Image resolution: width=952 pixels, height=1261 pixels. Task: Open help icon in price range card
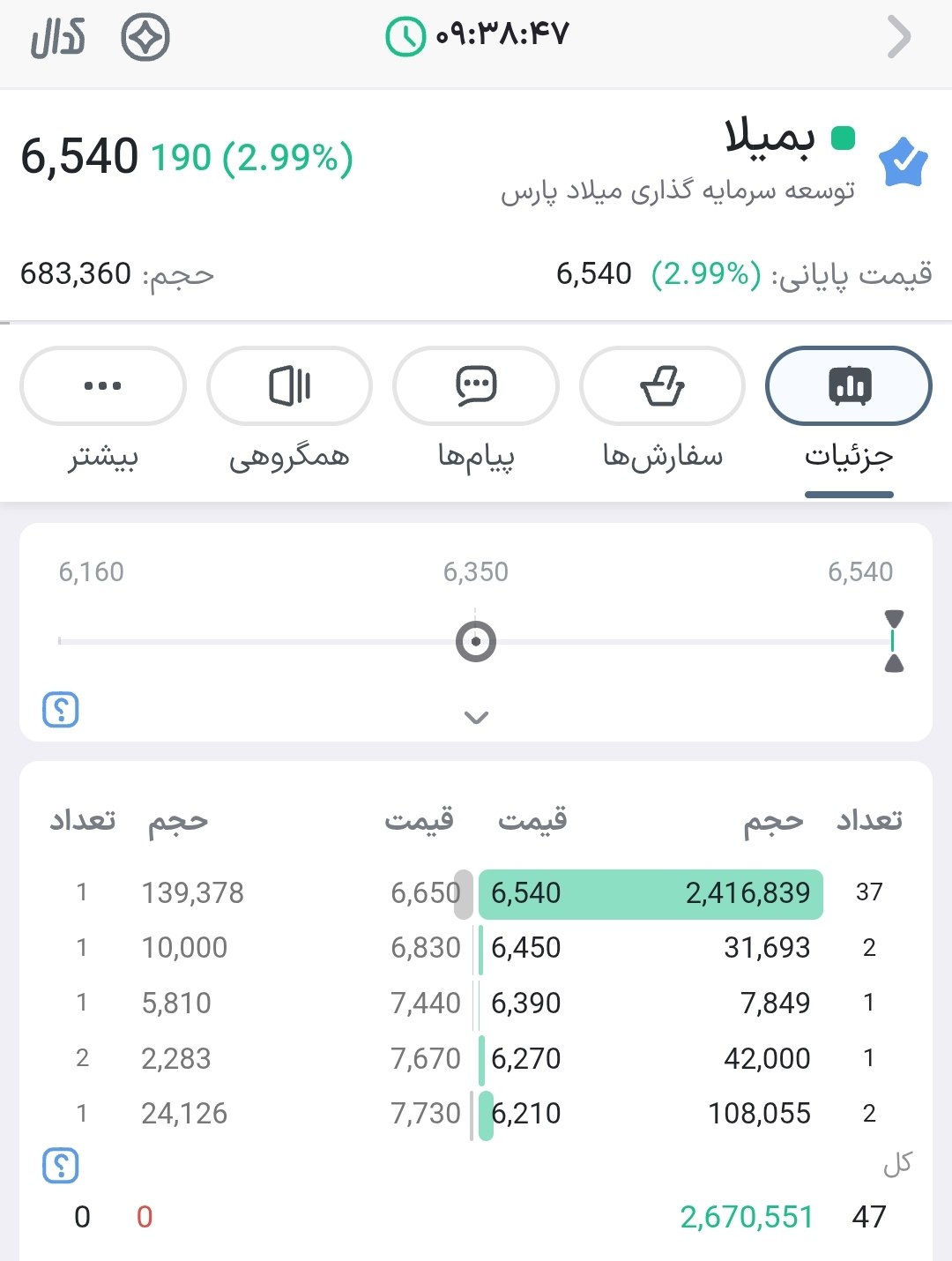(x=61, y=709)
